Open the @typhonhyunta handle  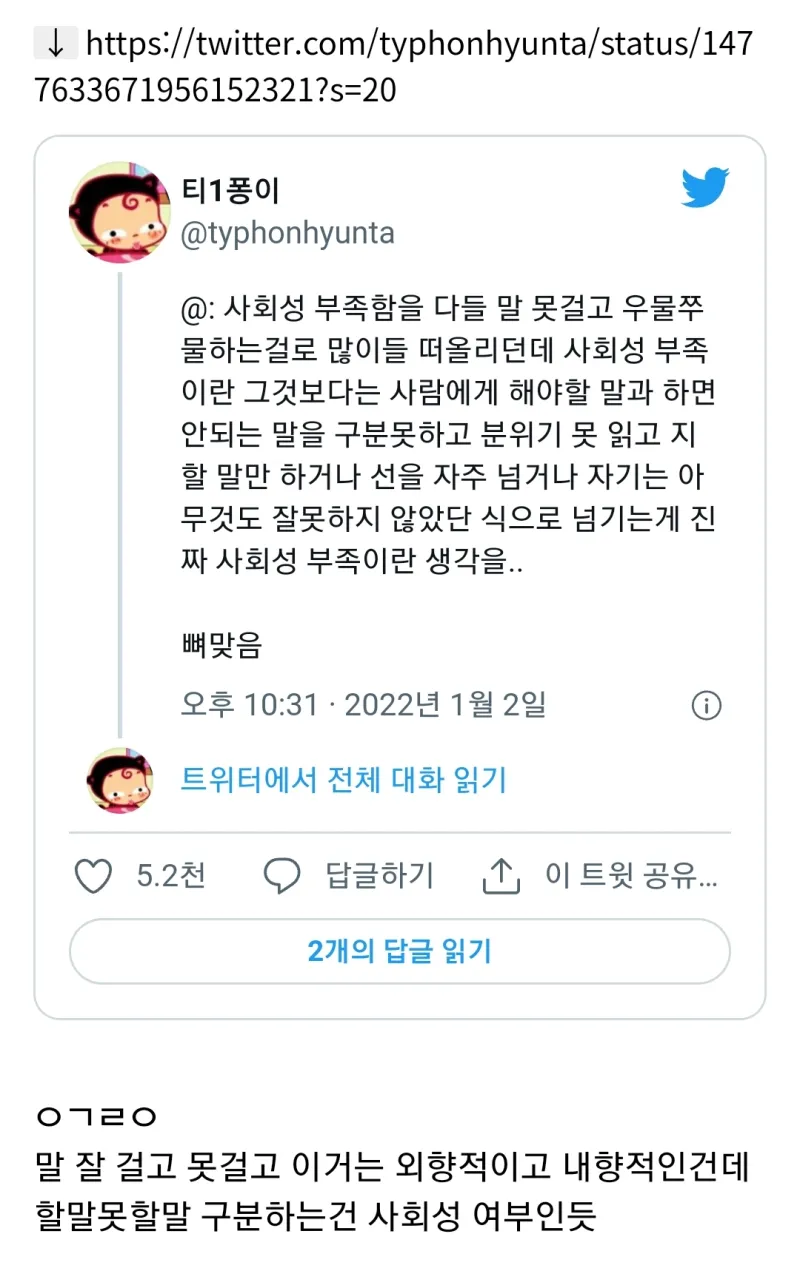pyautogui.click(x=288, y=234)
